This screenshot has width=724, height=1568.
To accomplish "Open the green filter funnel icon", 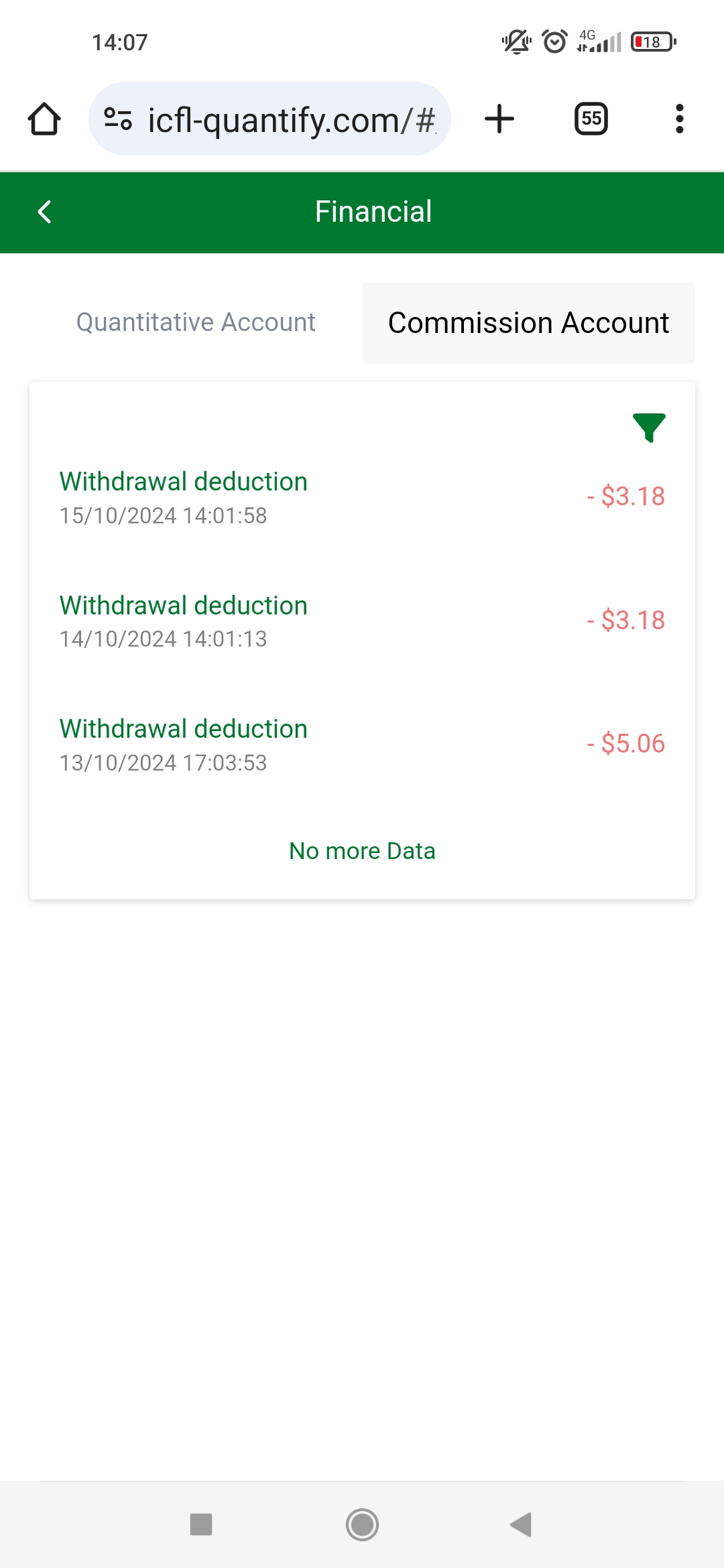I will [649, 428].
